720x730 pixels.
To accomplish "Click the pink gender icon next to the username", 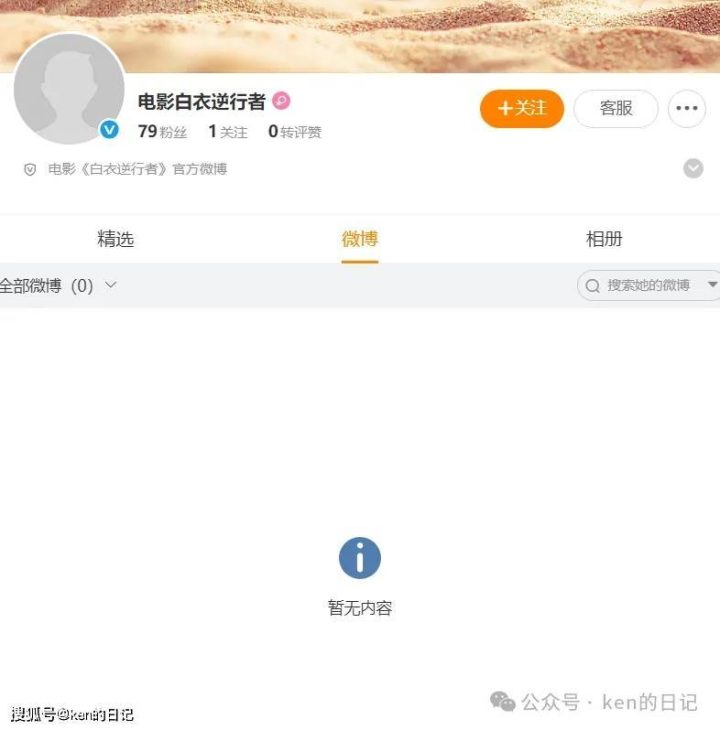I will [x=281, y=100].
